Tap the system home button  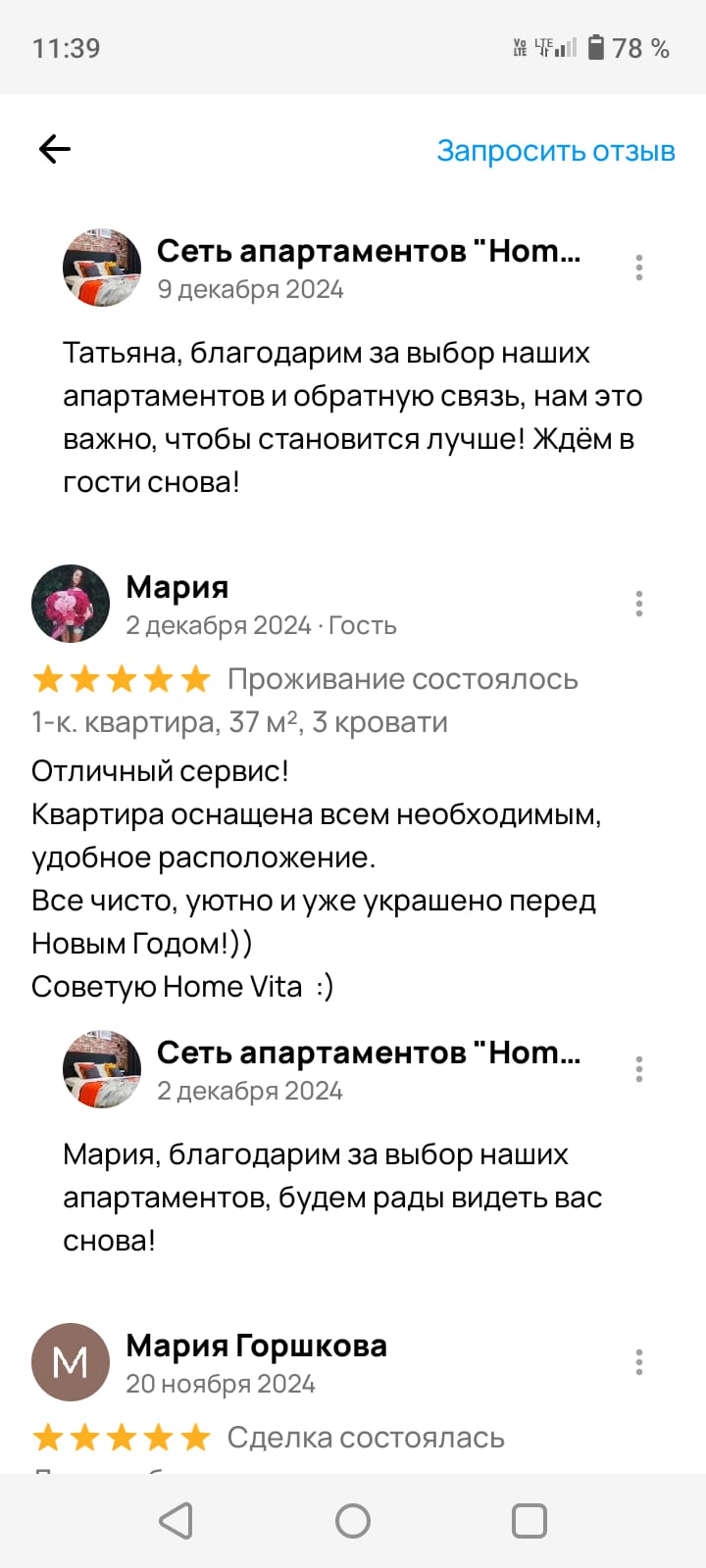point(353,1521)
